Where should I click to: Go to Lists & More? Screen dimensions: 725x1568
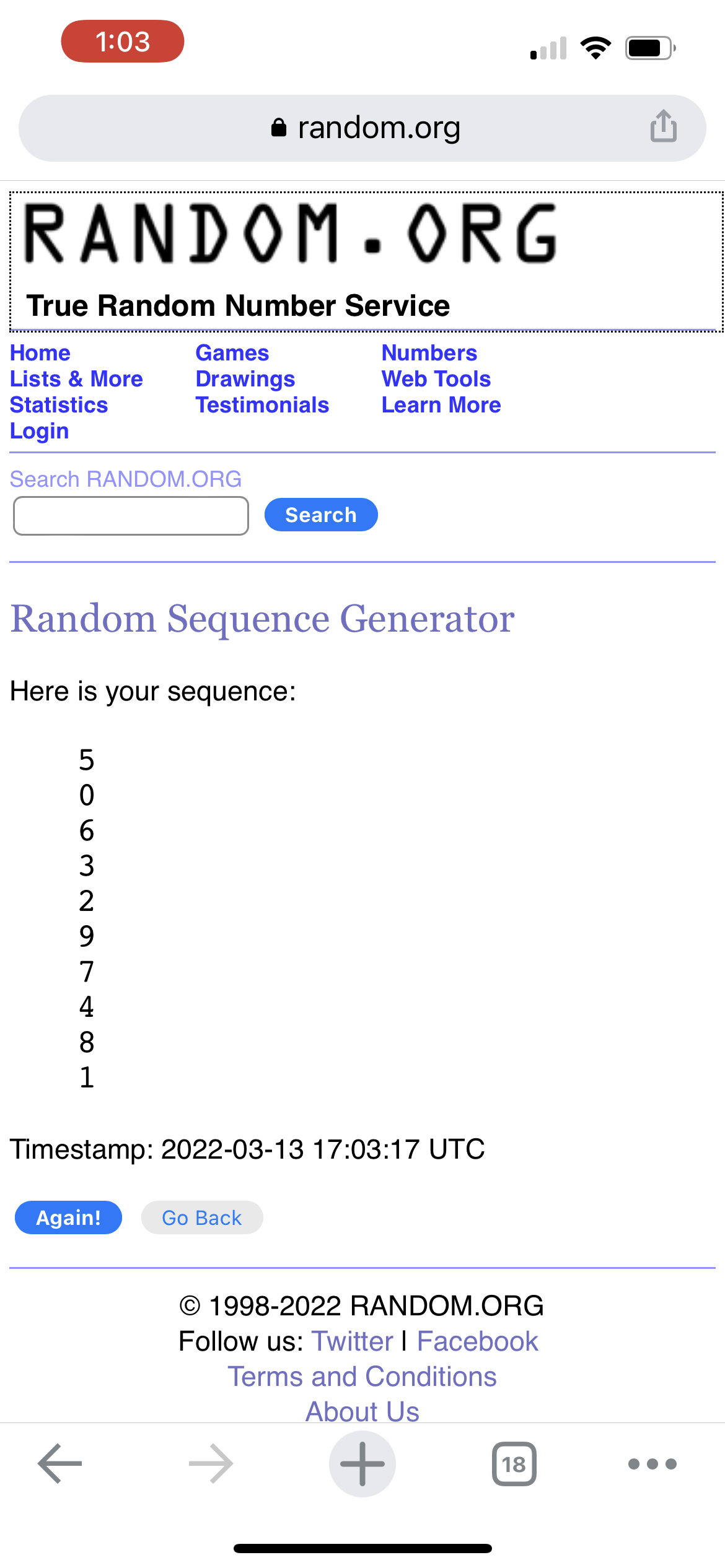click(x=76, y=379)
